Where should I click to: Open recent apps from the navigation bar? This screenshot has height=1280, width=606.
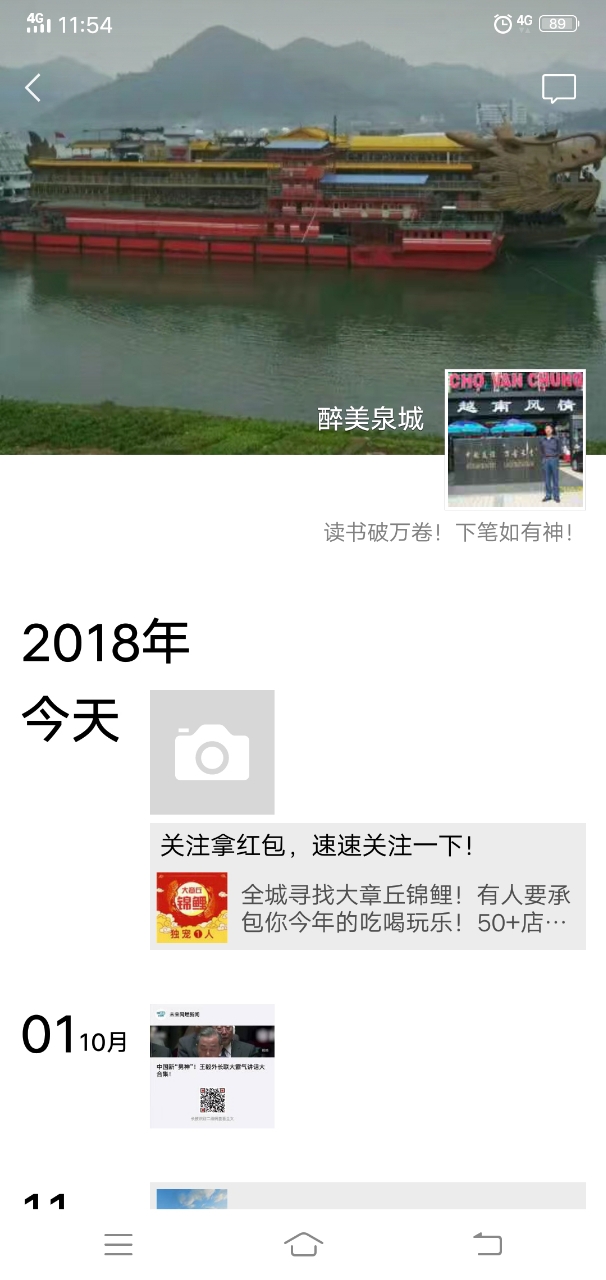click(118, 1244)
